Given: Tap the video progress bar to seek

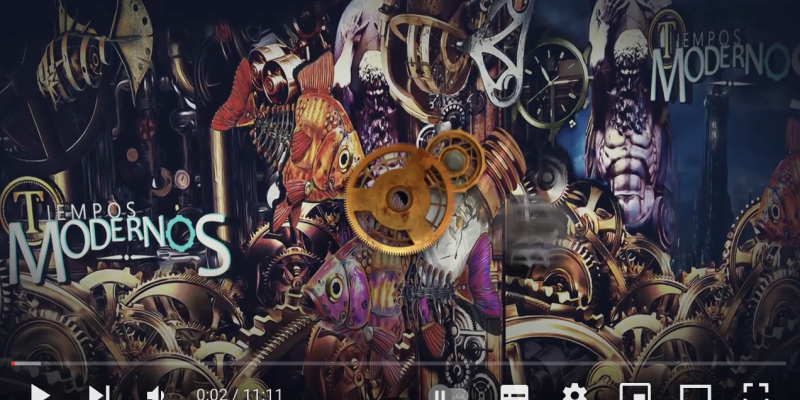Looking at the screenshot, I should pyautogui.click(x=400, y=363).
